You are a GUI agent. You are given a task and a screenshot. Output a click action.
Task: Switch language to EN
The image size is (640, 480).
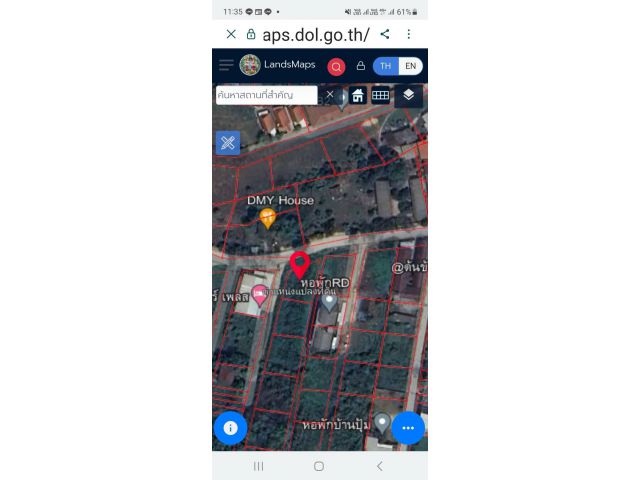[410, 66]
